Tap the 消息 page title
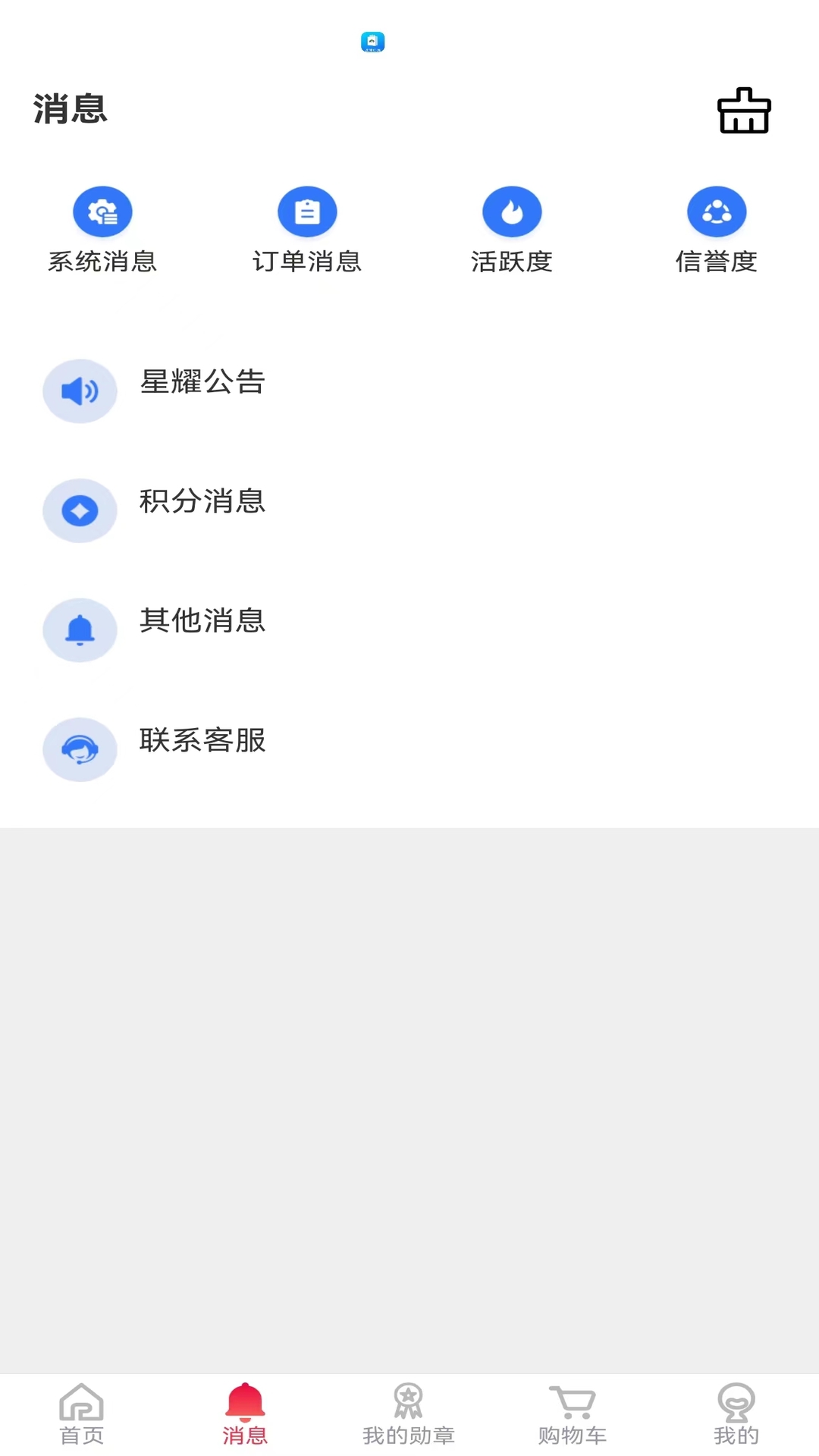Image resolution: width=819 pixels, height=1456 pixels. click(69, 110)
